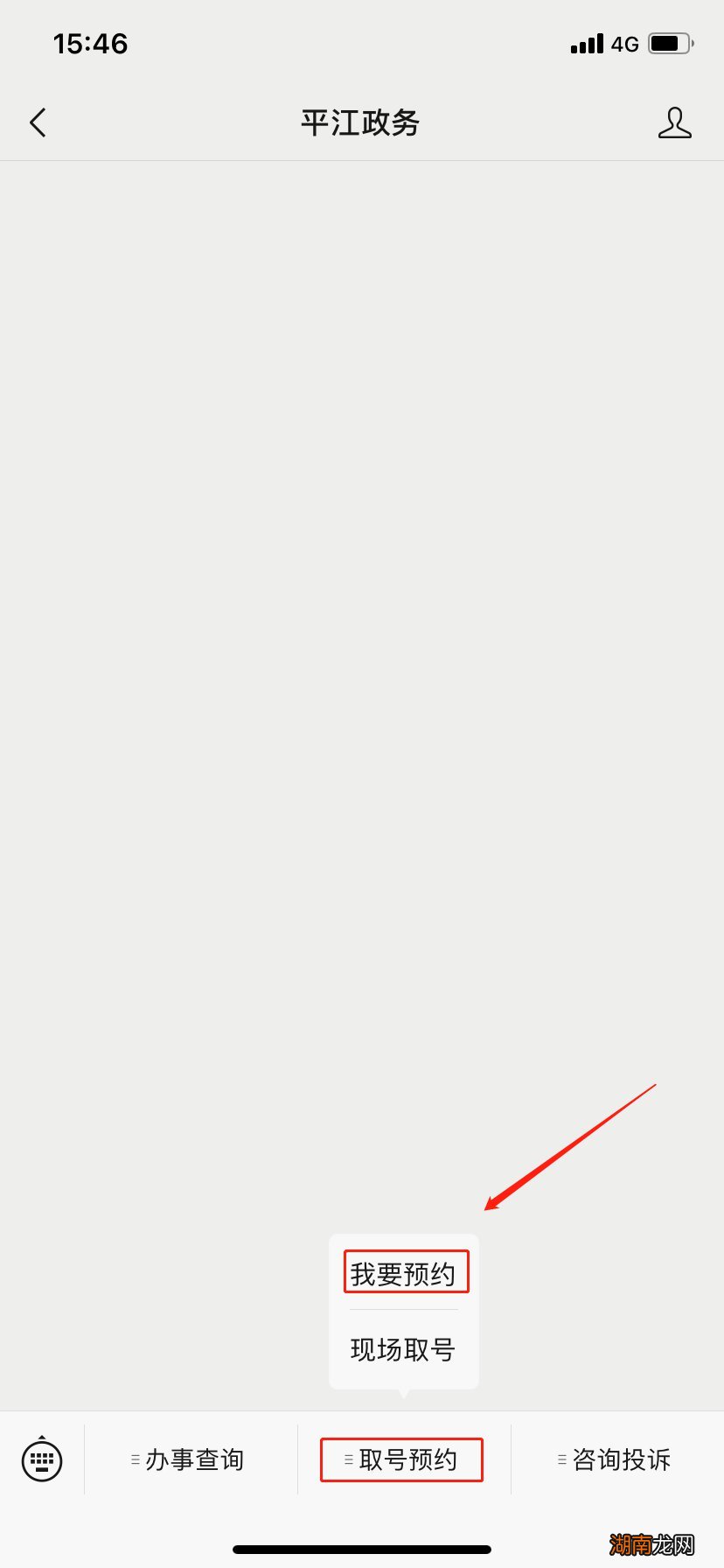Screen dimensions: 724x1568
Task: Go back from 平江政务 page
Action: [38, 123]
